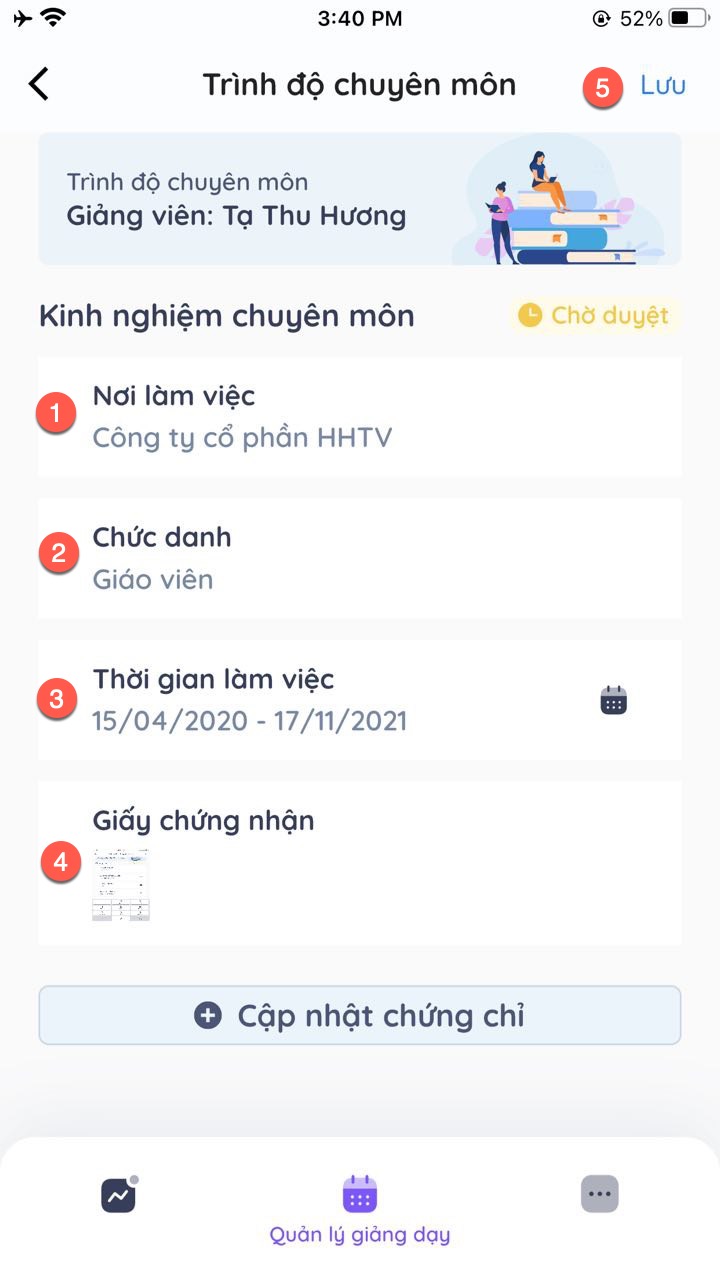The width and height of the screenshot is (720, 1280).
Task: Tap Cập nhật chứng chỉ button
Action: tap(360, 1016)
